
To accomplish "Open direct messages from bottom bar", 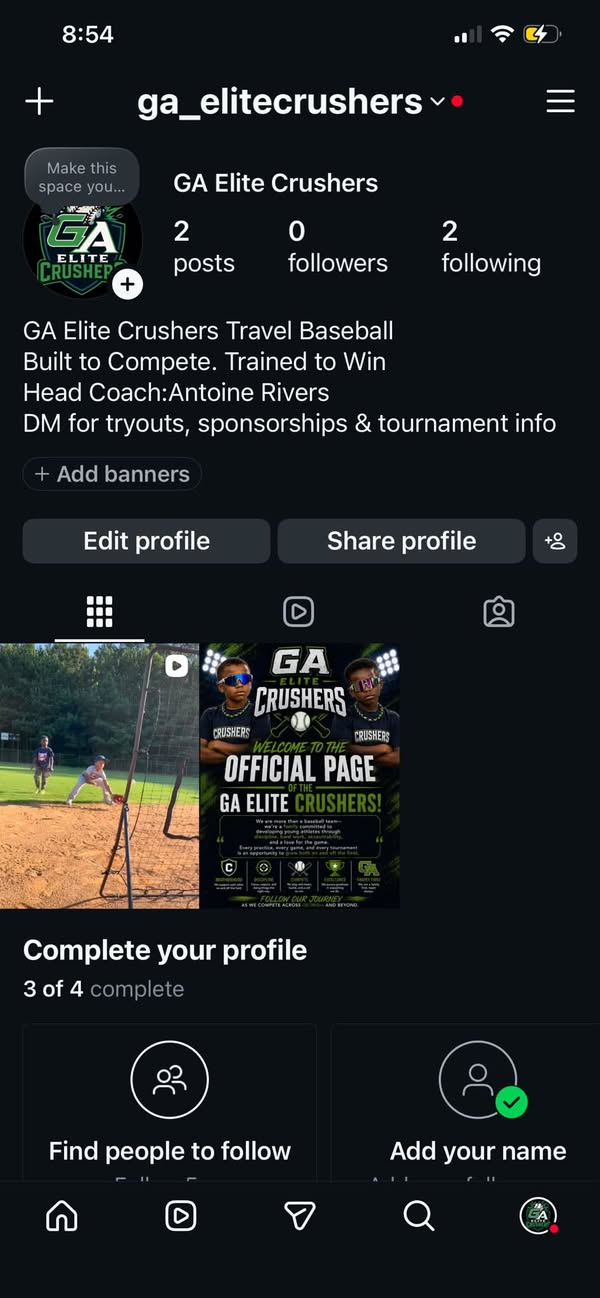I will (300, 1215).
